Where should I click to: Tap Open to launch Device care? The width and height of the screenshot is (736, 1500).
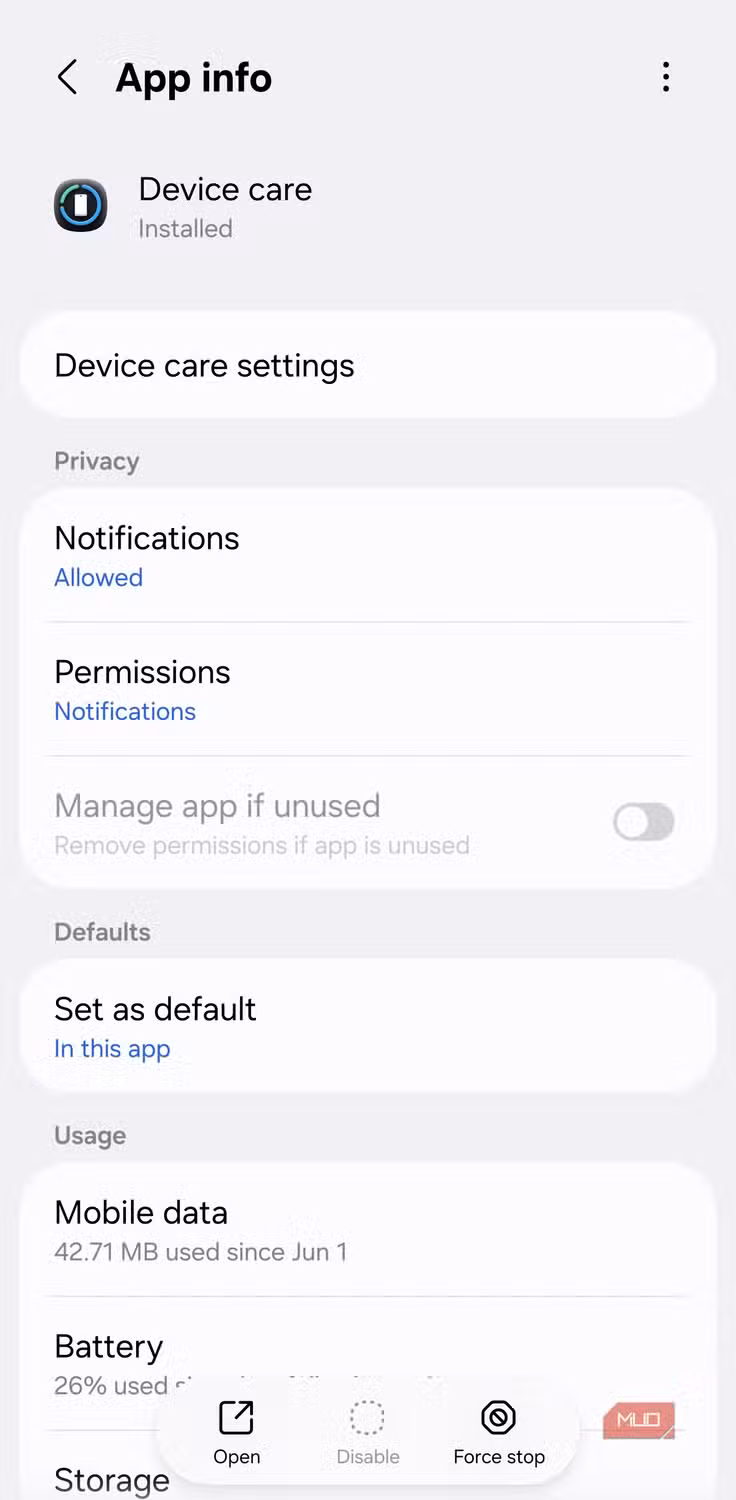(x=237, y=1432)
